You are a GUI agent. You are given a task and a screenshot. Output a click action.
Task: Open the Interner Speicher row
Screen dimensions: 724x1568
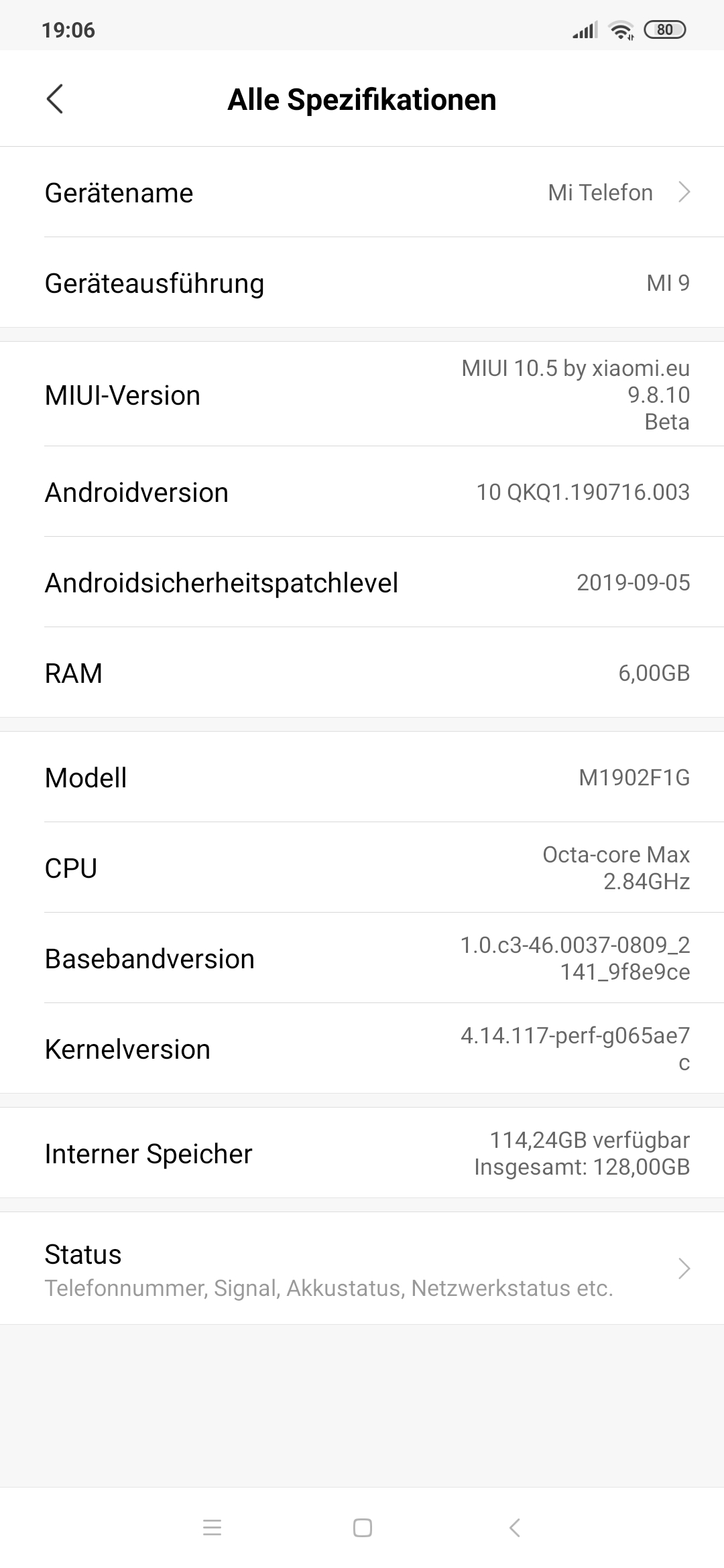click(362, 1153)
